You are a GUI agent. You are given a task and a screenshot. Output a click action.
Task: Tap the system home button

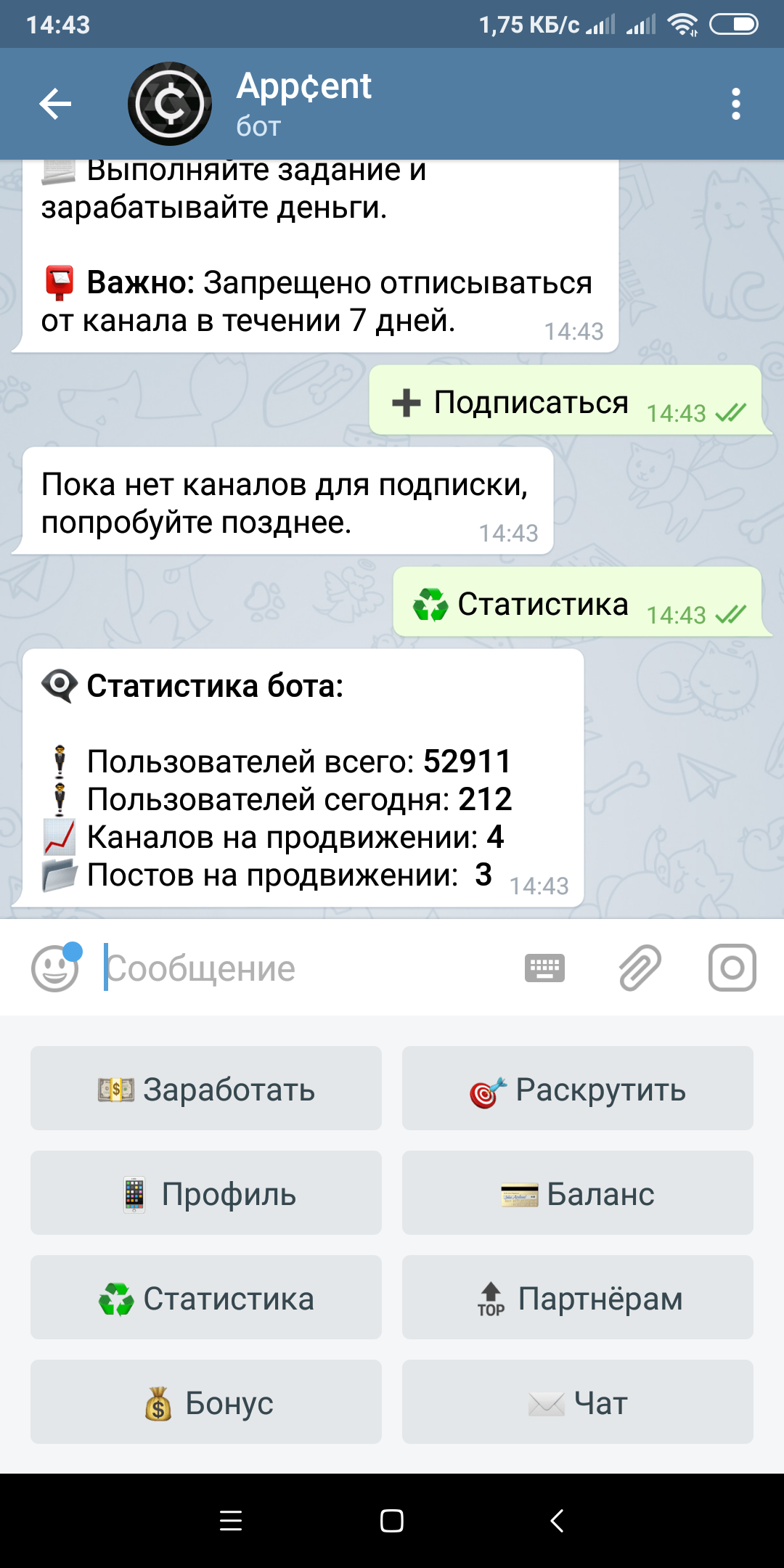(x=392, y=1520)
